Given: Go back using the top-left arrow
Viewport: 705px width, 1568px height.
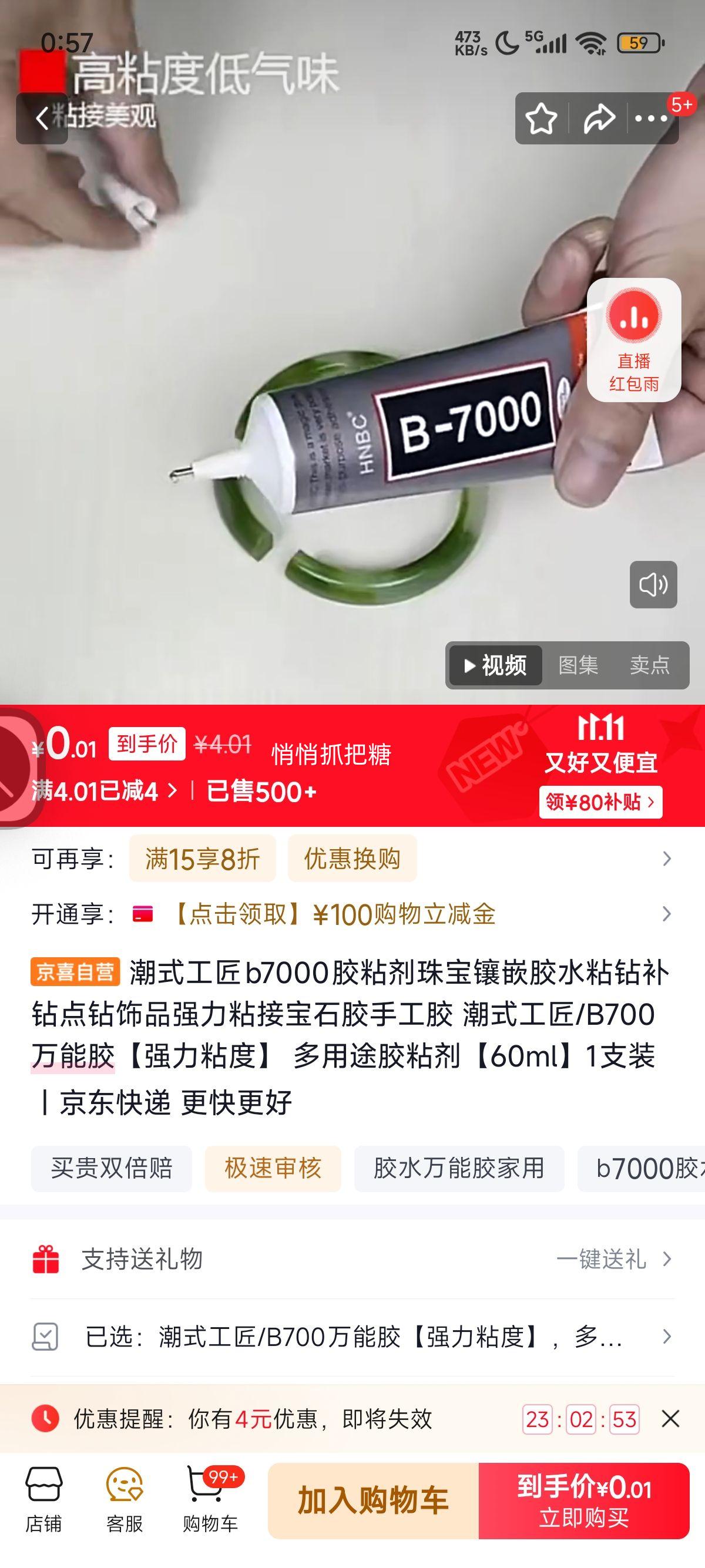Looking at the screenshot, I should [41, 118].
